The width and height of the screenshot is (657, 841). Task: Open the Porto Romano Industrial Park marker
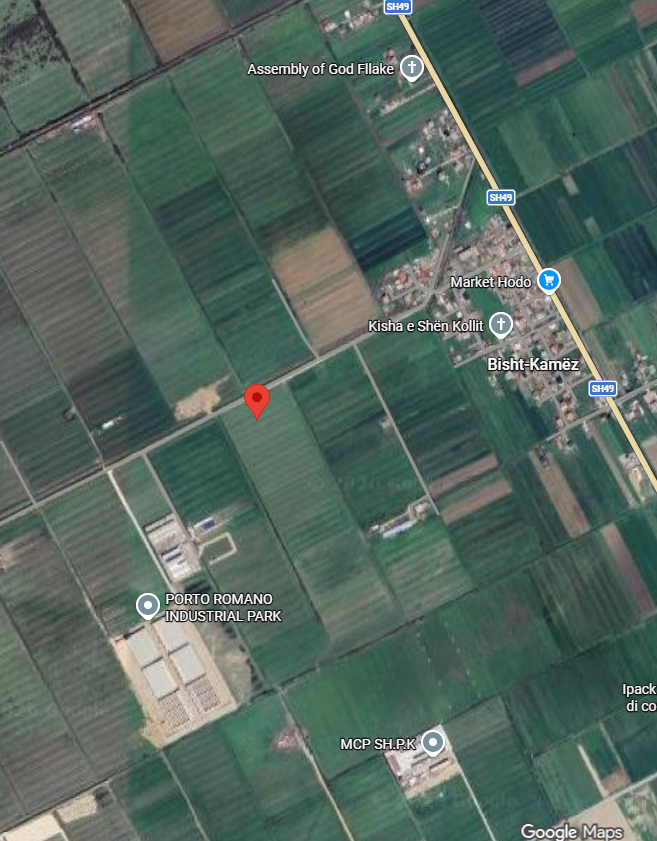149,605
